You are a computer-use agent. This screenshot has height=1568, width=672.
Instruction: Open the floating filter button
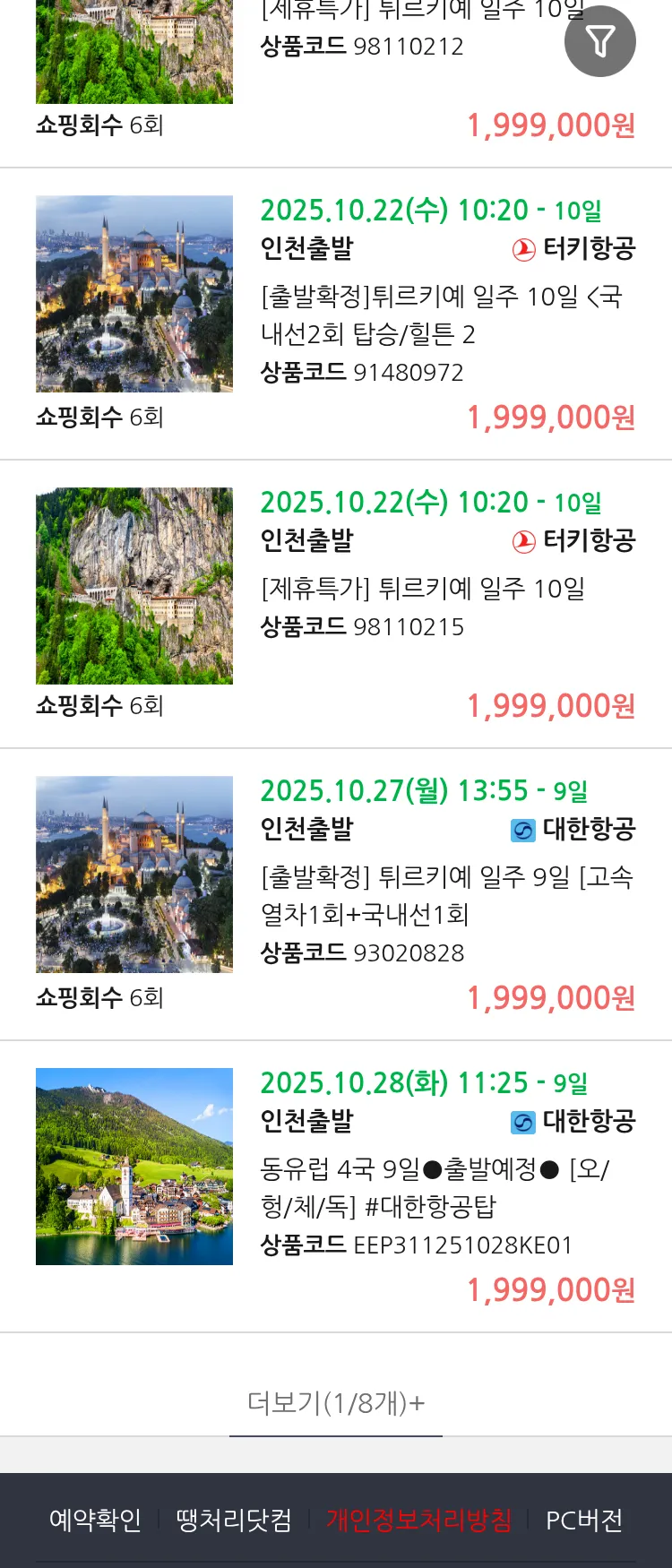point(599,41)
